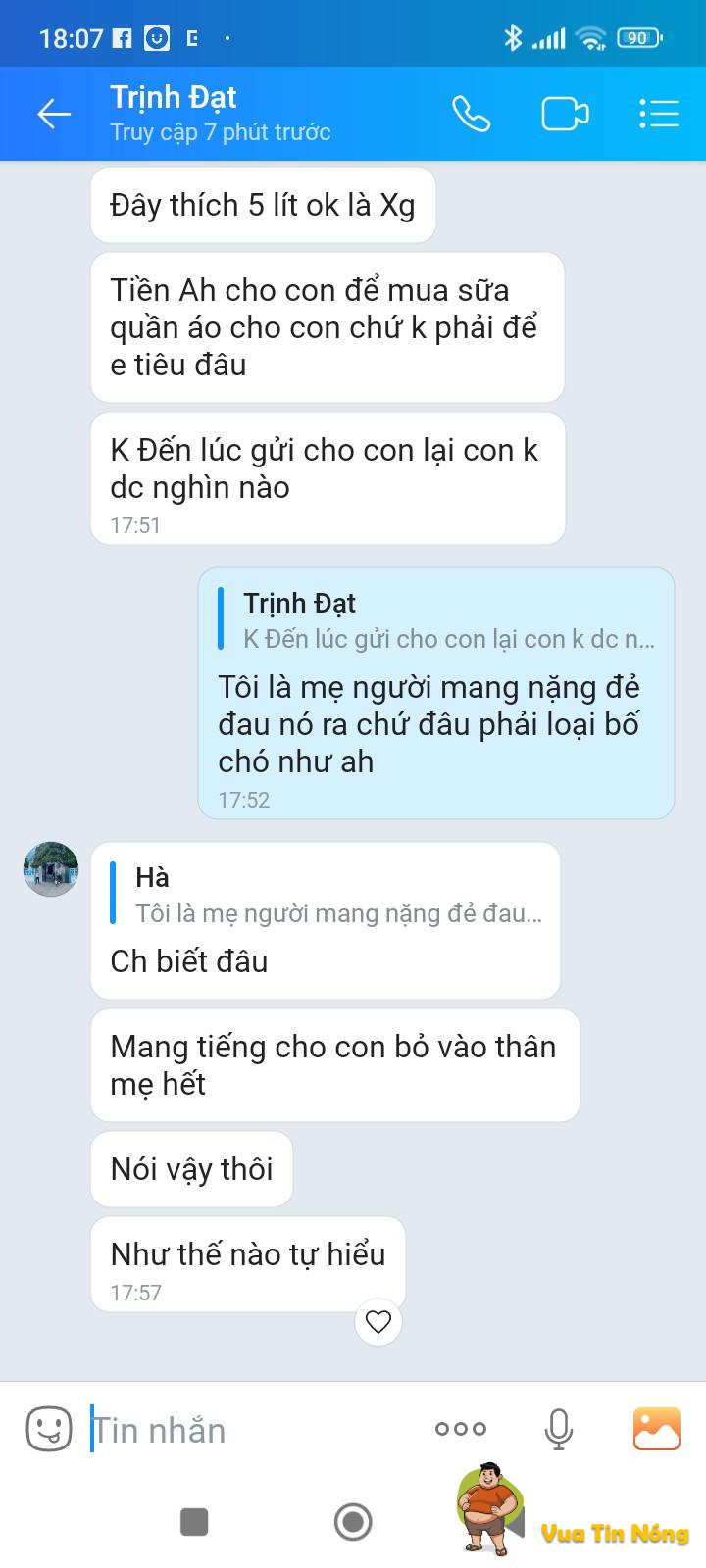The width and height of the screenshot is (706, 1568).
Task: Attach a photo from the gallery
Action: pyautogui.click(x=657, y=1429)
